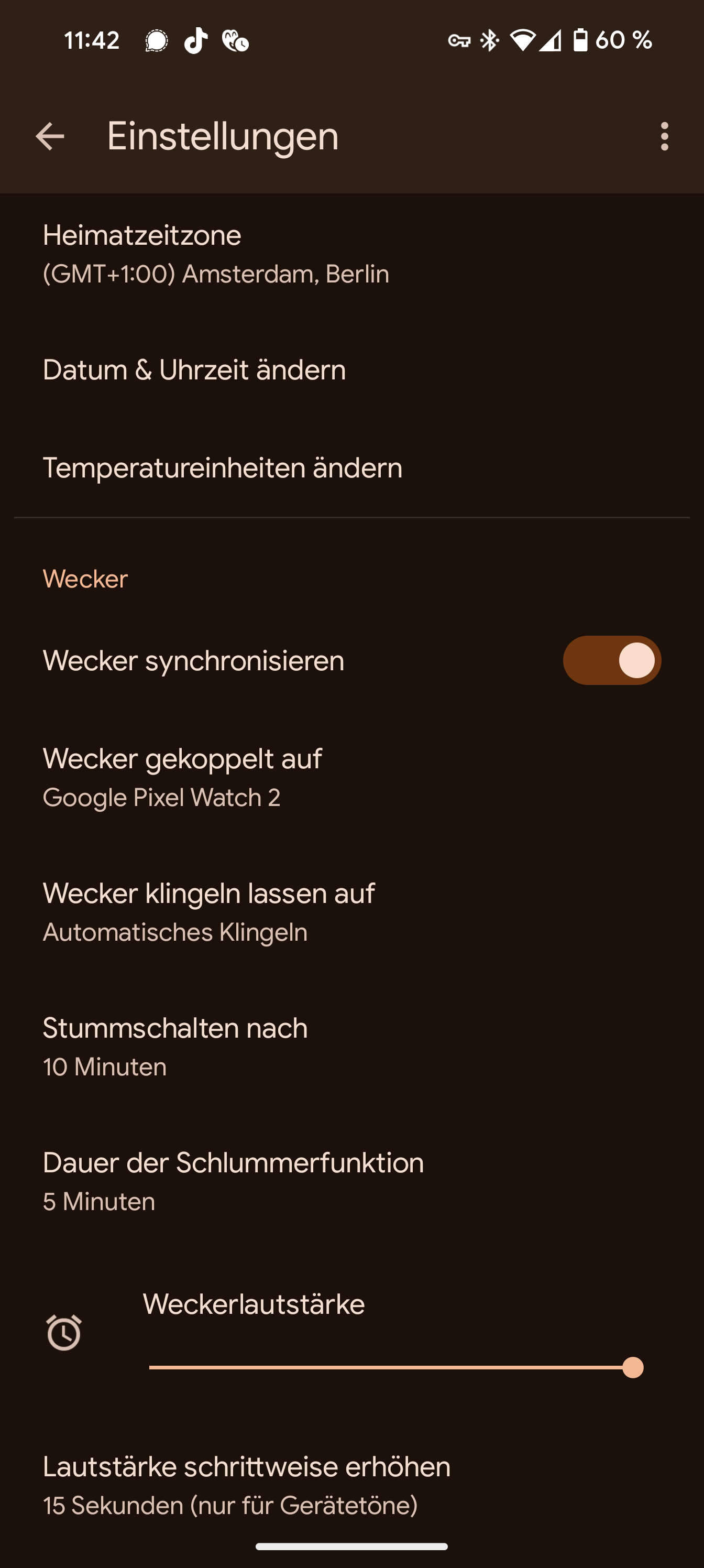Change Dauer der Schlummerfunktion
The width and height of the screenshot is (704, 1568).
[351, 1181]
